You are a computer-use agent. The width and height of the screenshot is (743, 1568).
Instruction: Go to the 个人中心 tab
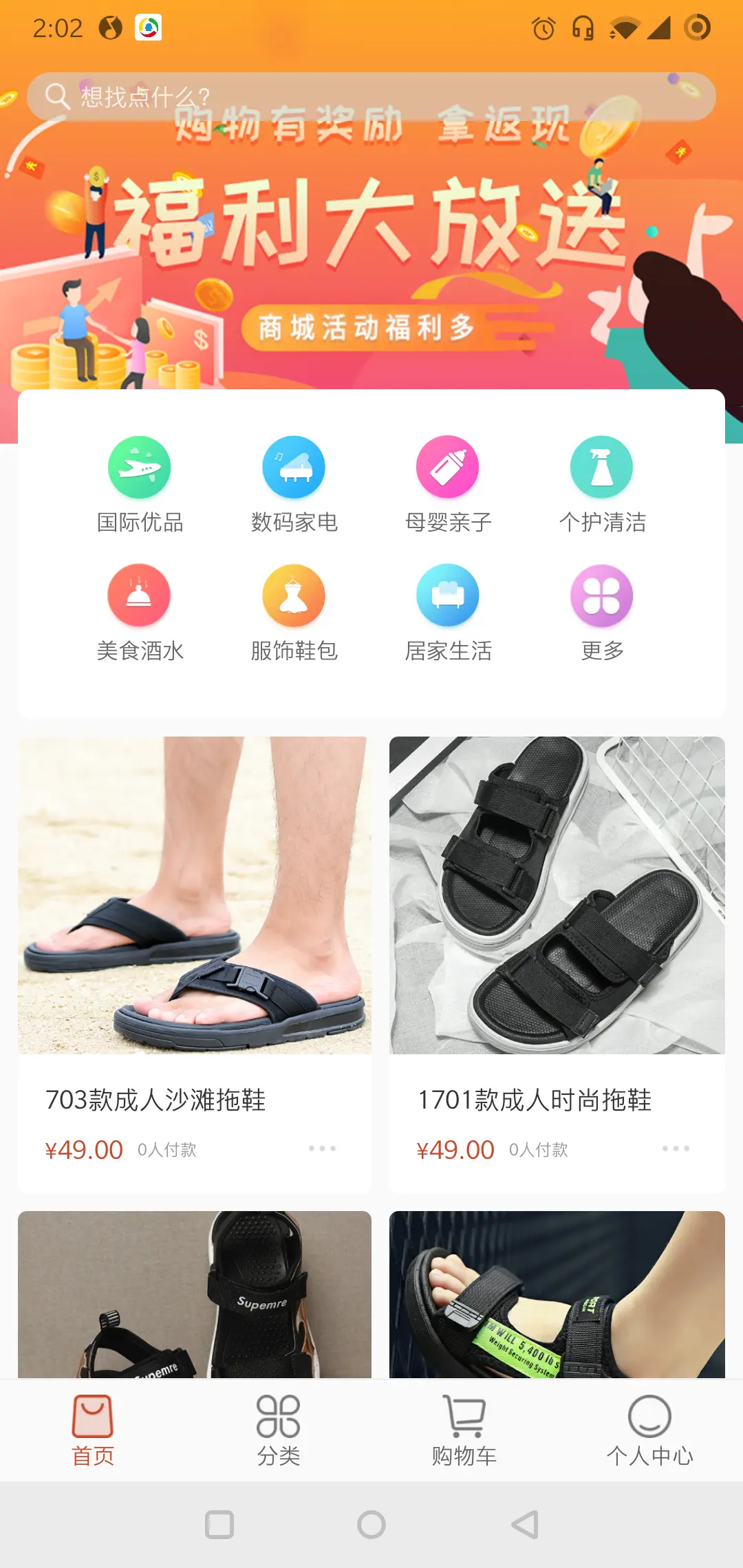point(649,1430)
